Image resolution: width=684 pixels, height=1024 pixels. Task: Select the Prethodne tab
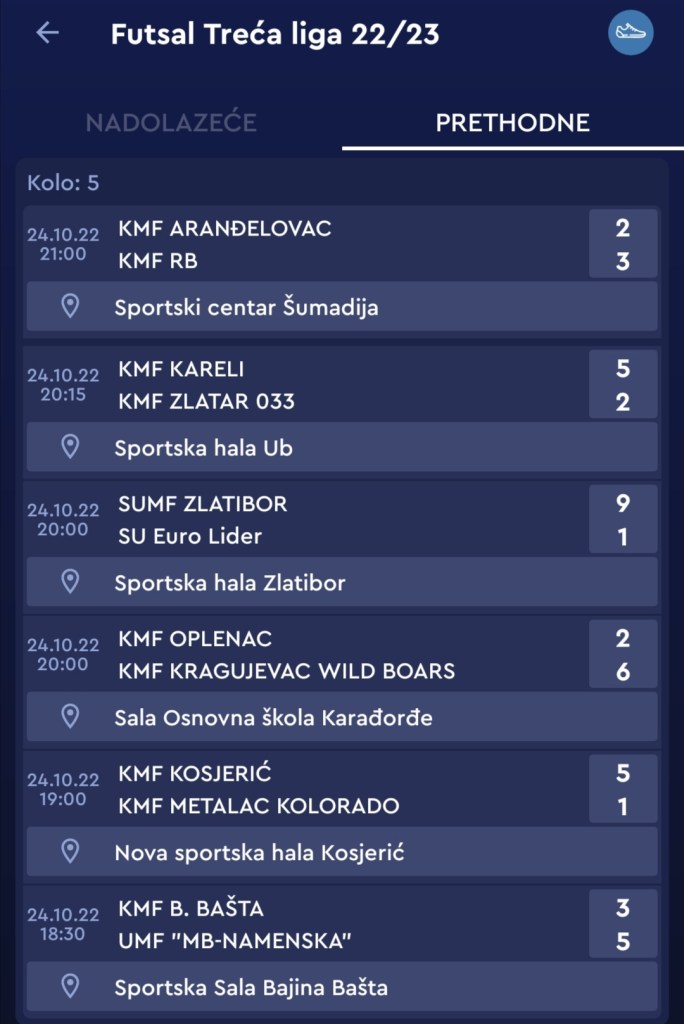pyautogui.click(x=512, y=123)
